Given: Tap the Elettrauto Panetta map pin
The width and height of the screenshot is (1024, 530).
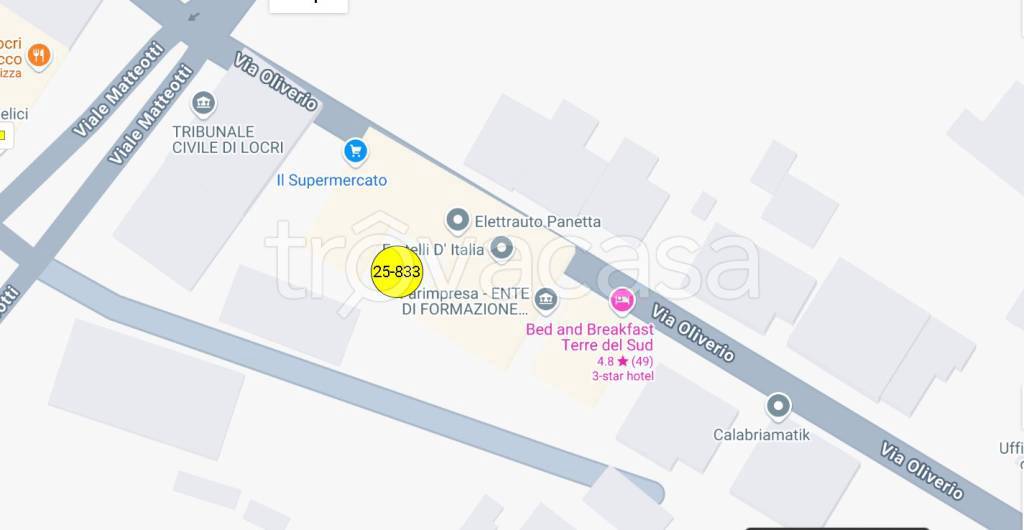Looking at the screenshot, I should (x=458, y=219).
